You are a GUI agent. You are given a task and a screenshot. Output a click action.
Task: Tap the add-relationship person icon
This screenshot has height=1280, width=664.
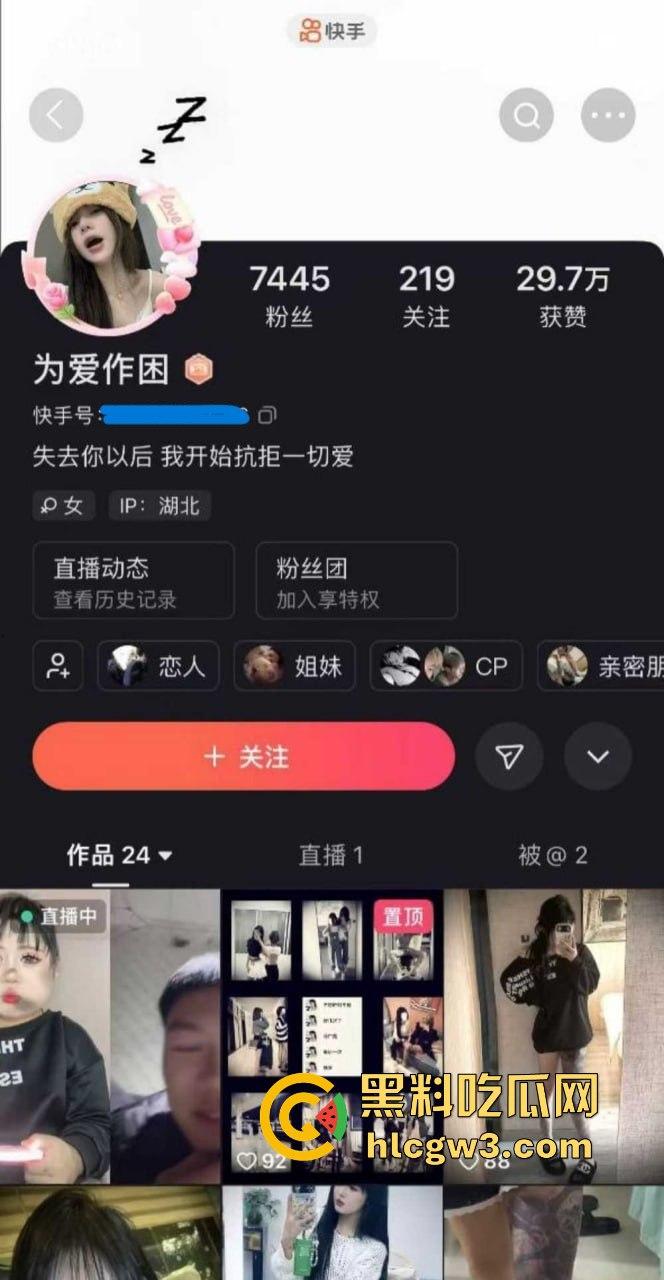(57, 666)
